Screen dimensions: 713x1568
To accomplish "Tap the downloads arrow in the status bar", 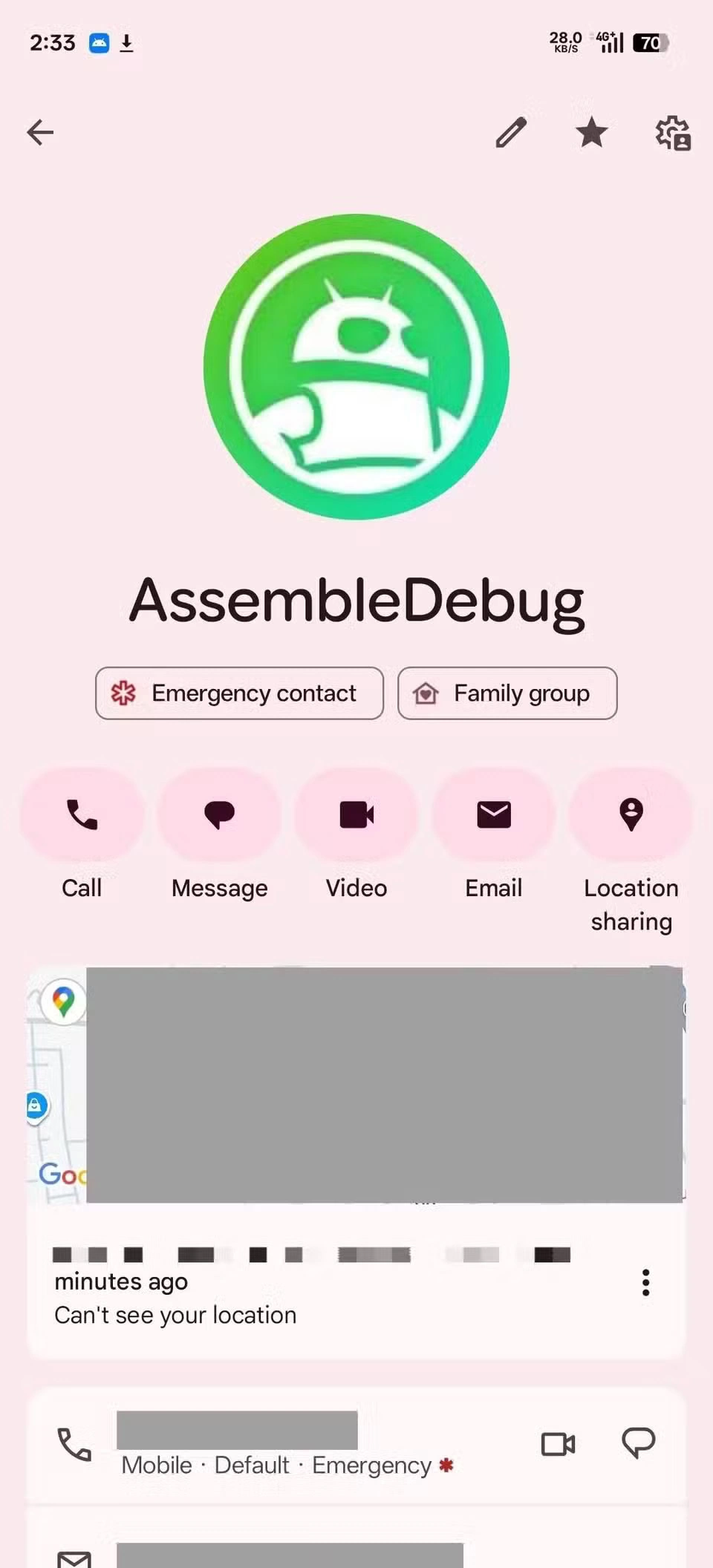I will [x=126, y=42].
